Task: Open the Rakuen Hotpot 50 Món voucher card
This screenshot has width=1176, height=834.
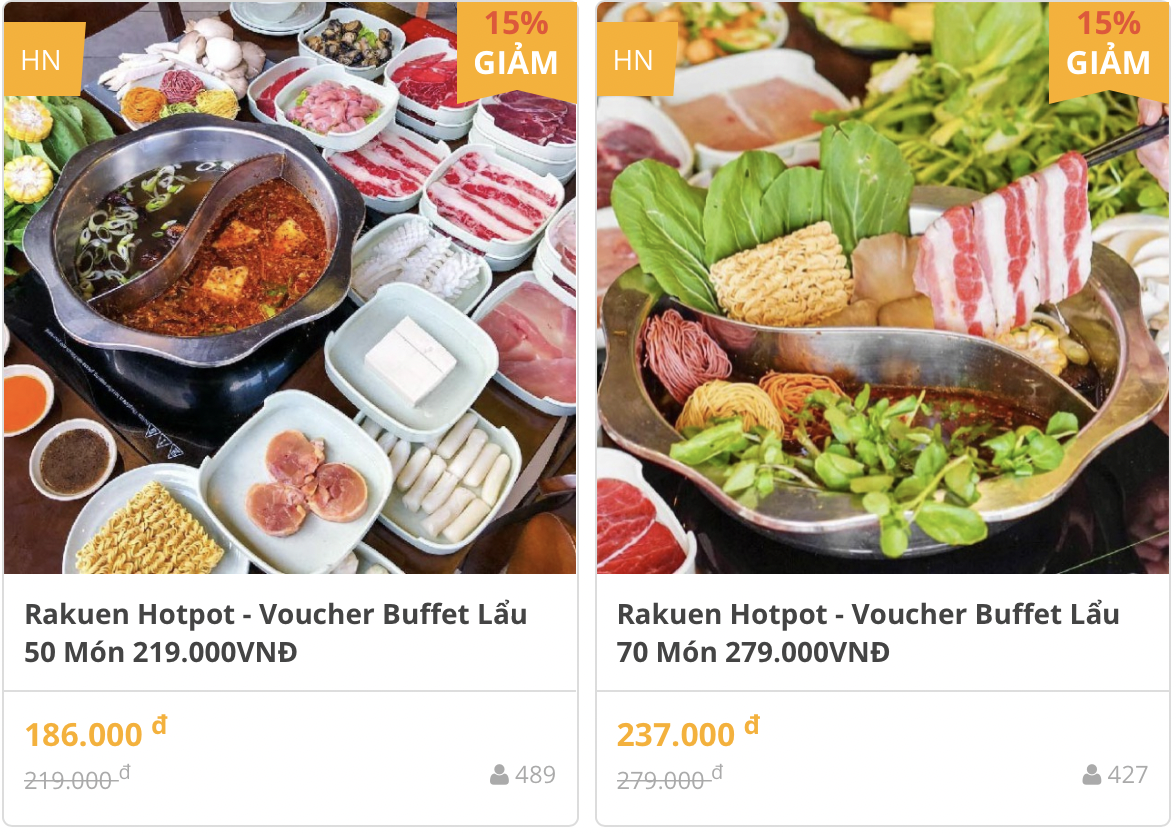Action: coord(275,632)
